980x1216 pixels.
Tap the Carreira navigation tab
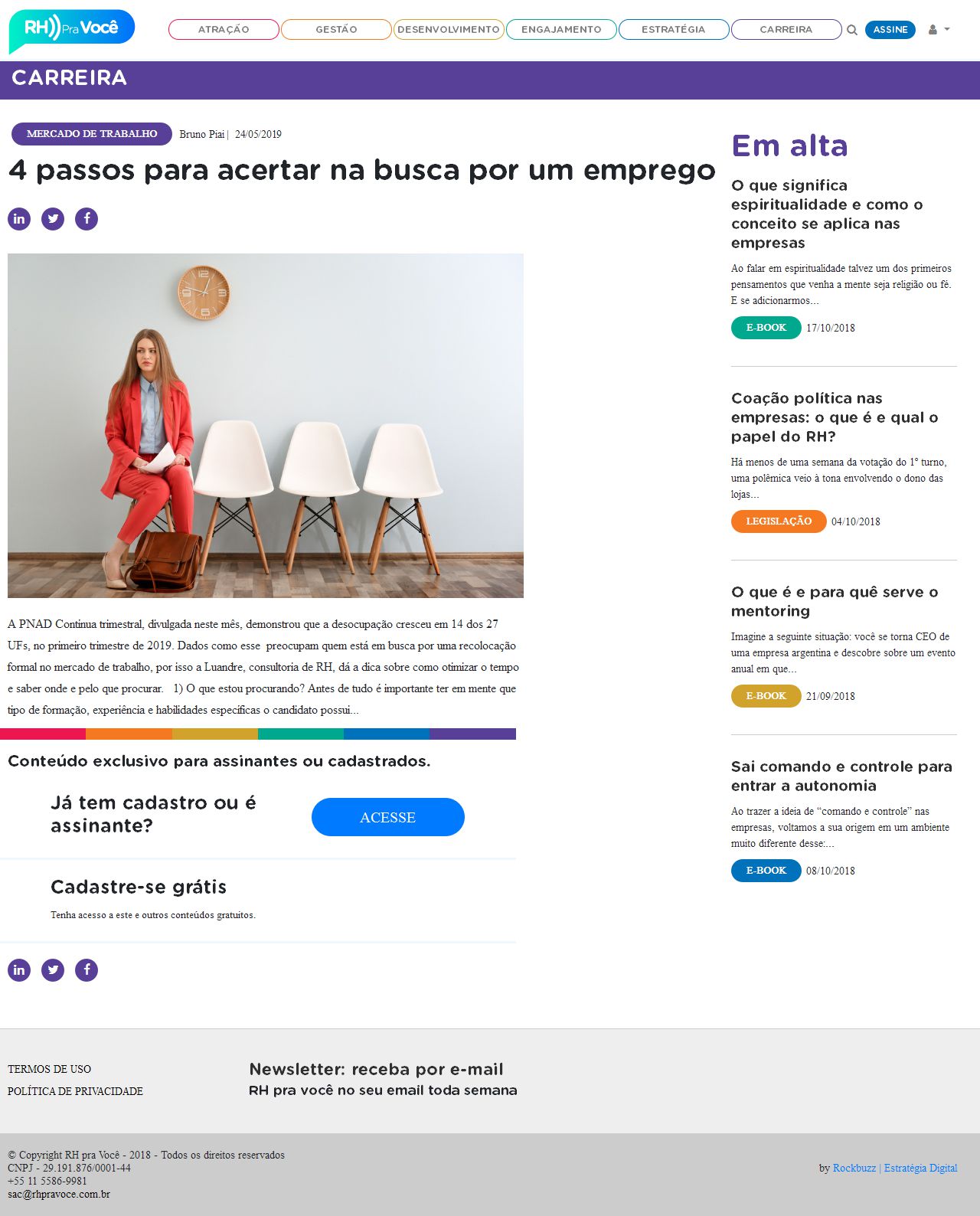click(x=786, y=30)
